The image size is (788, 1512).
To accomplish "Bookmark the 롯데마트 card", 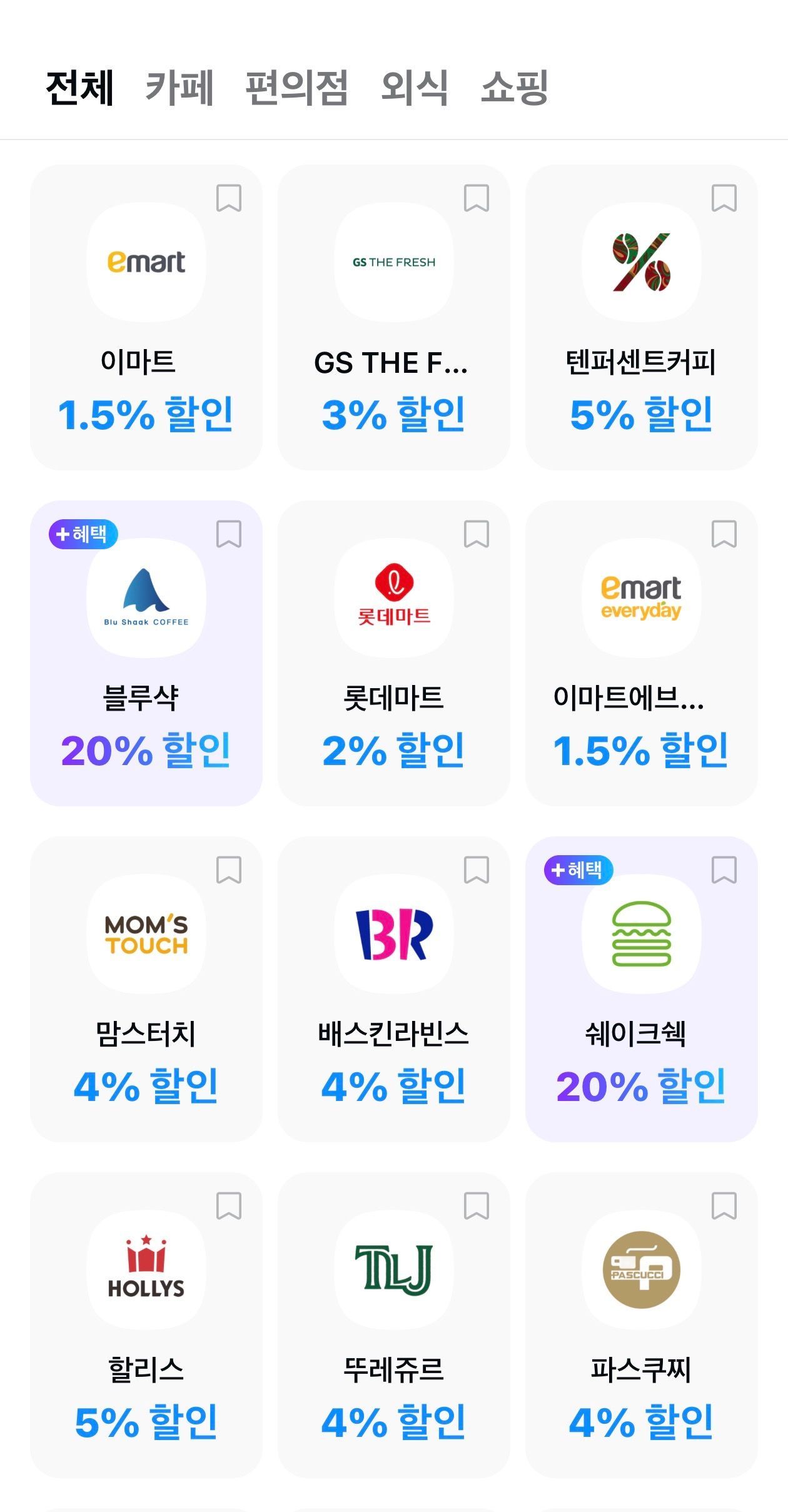I will (477, 534).
